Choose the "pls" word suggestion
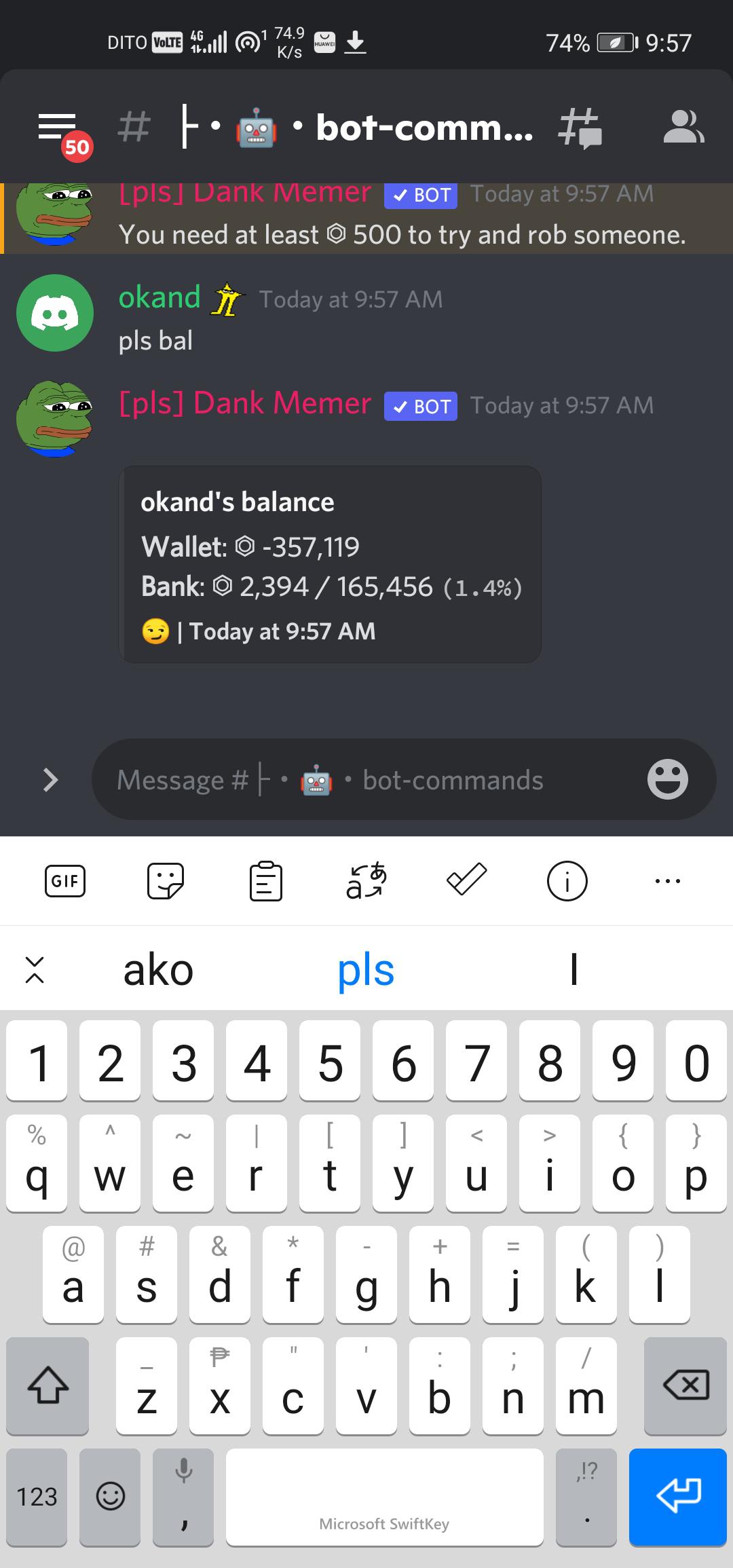The width and height of the screenshot is (733, 1568). 366,970
